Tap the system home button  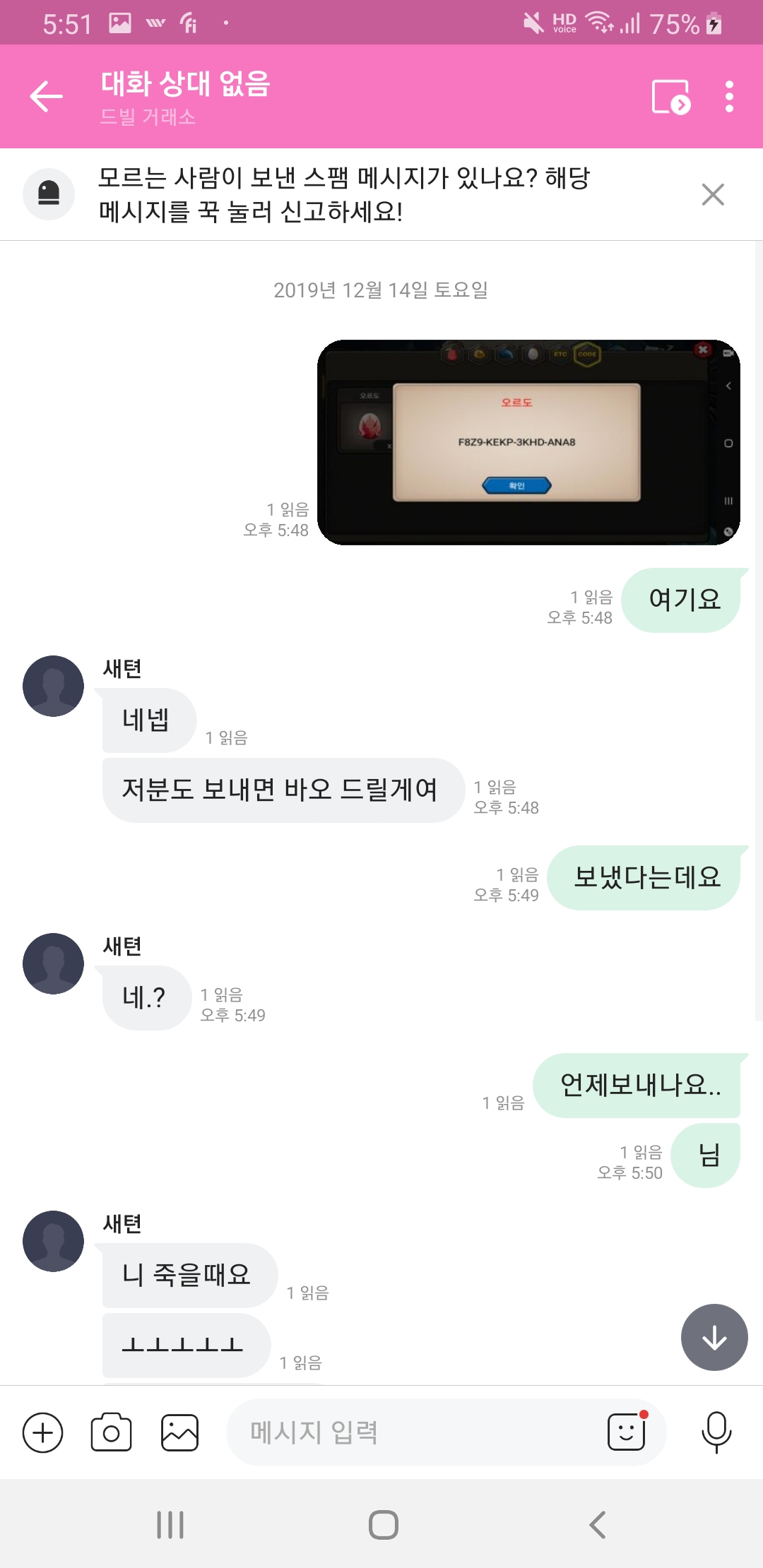click(384, 1524)
